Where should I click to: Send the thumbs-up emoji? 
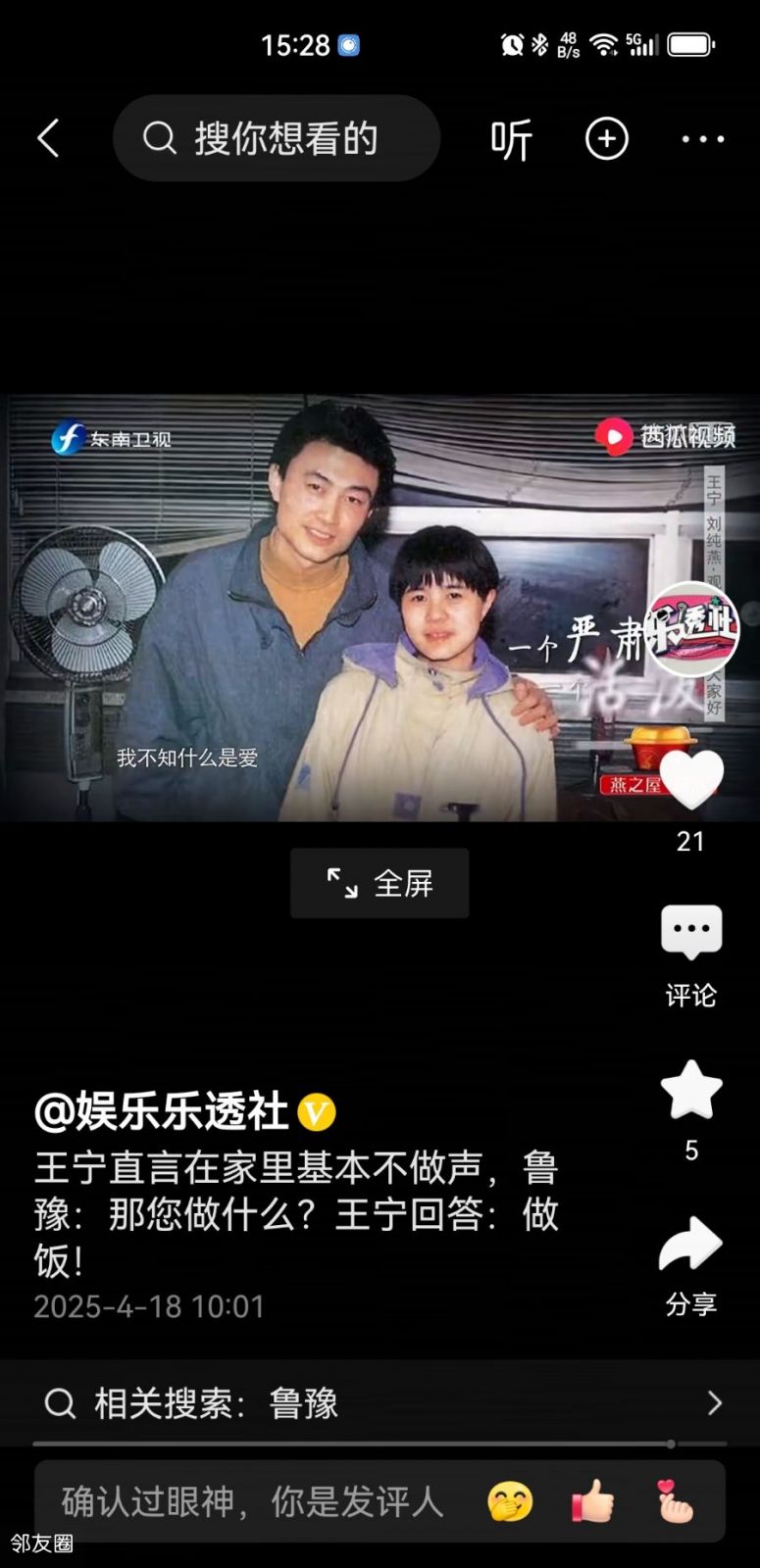coord(592,1501)
